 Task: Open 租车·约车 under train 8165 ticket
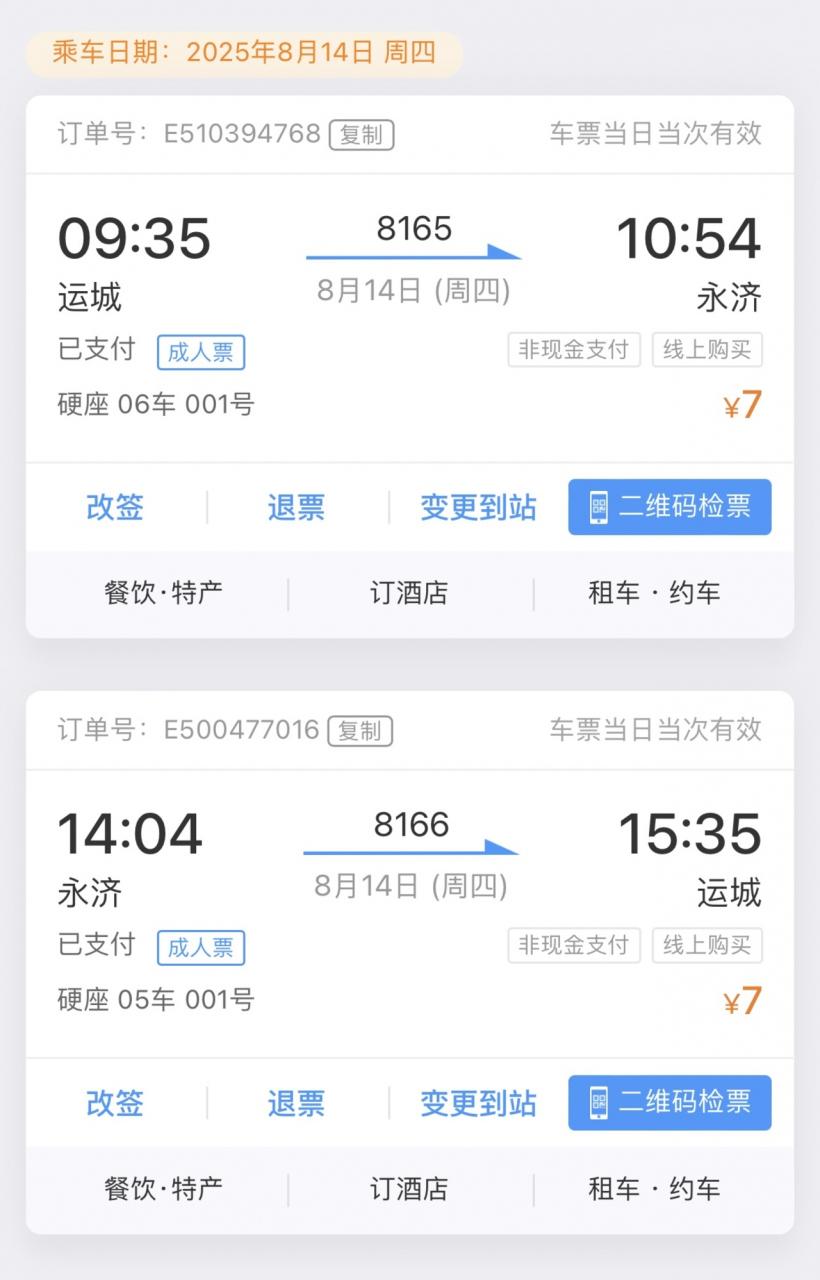(x=654, y=593)
